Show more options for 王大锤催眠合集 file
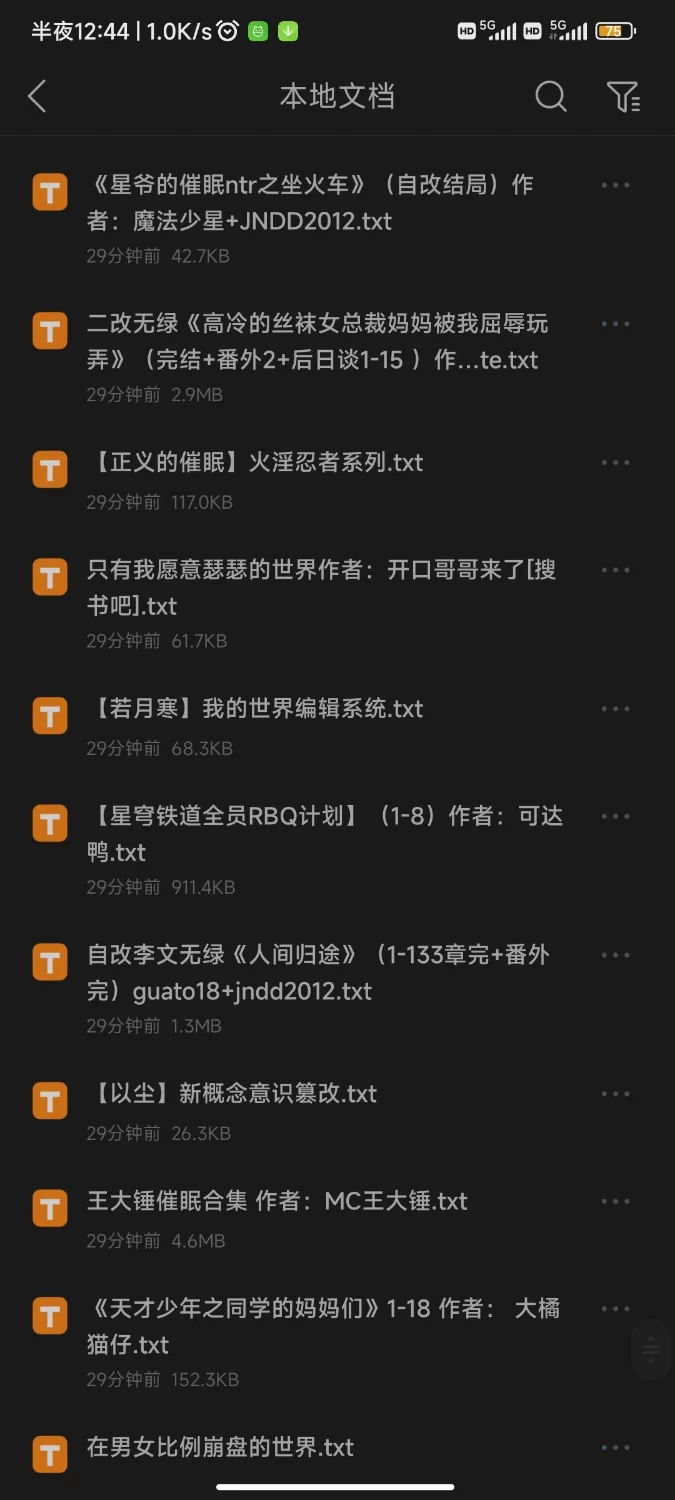This screenshot has height=1500, width=675. (x=615, y=1201)
